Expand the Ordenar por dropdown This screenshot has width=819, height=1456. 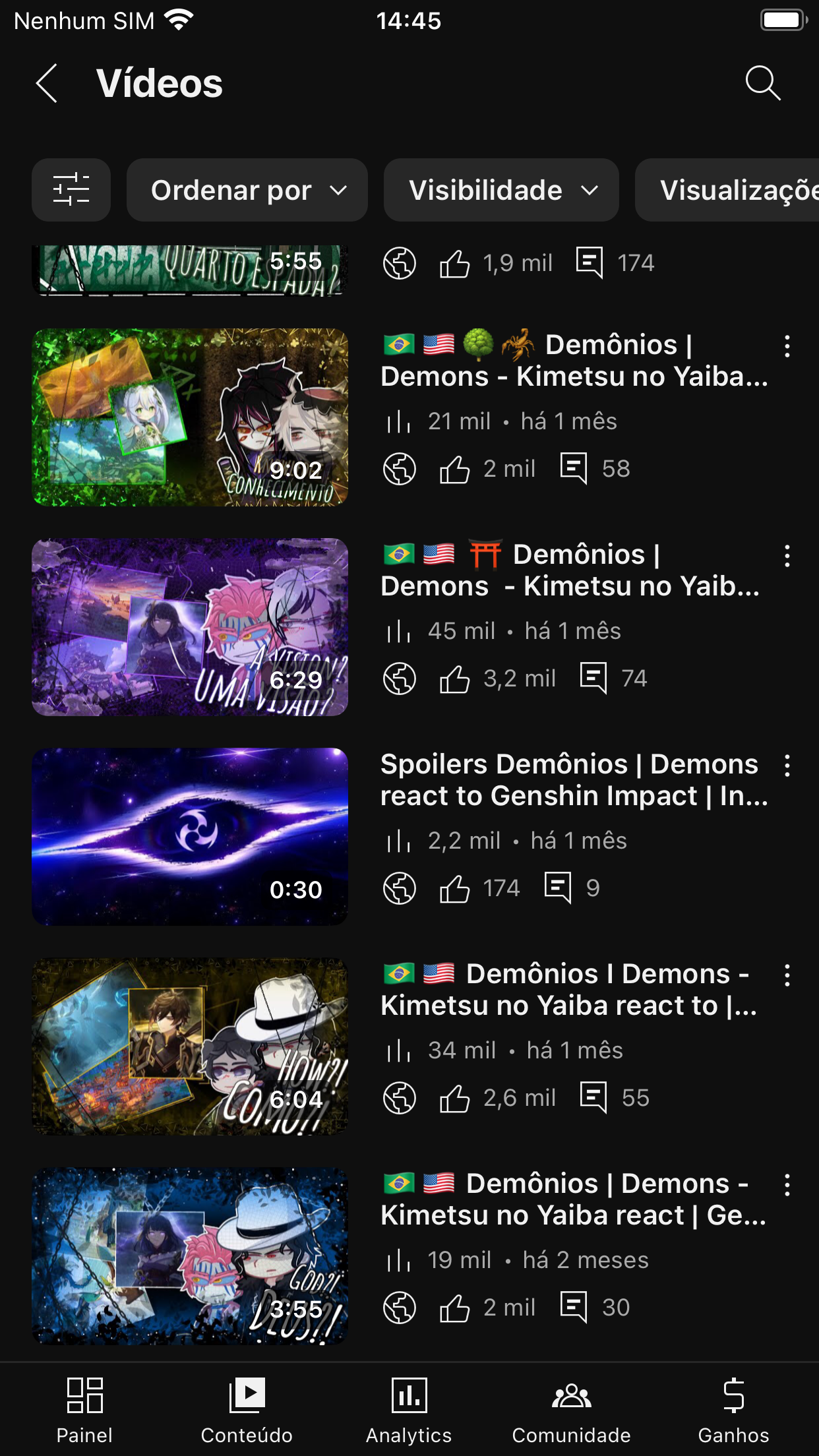click(247, 190)
